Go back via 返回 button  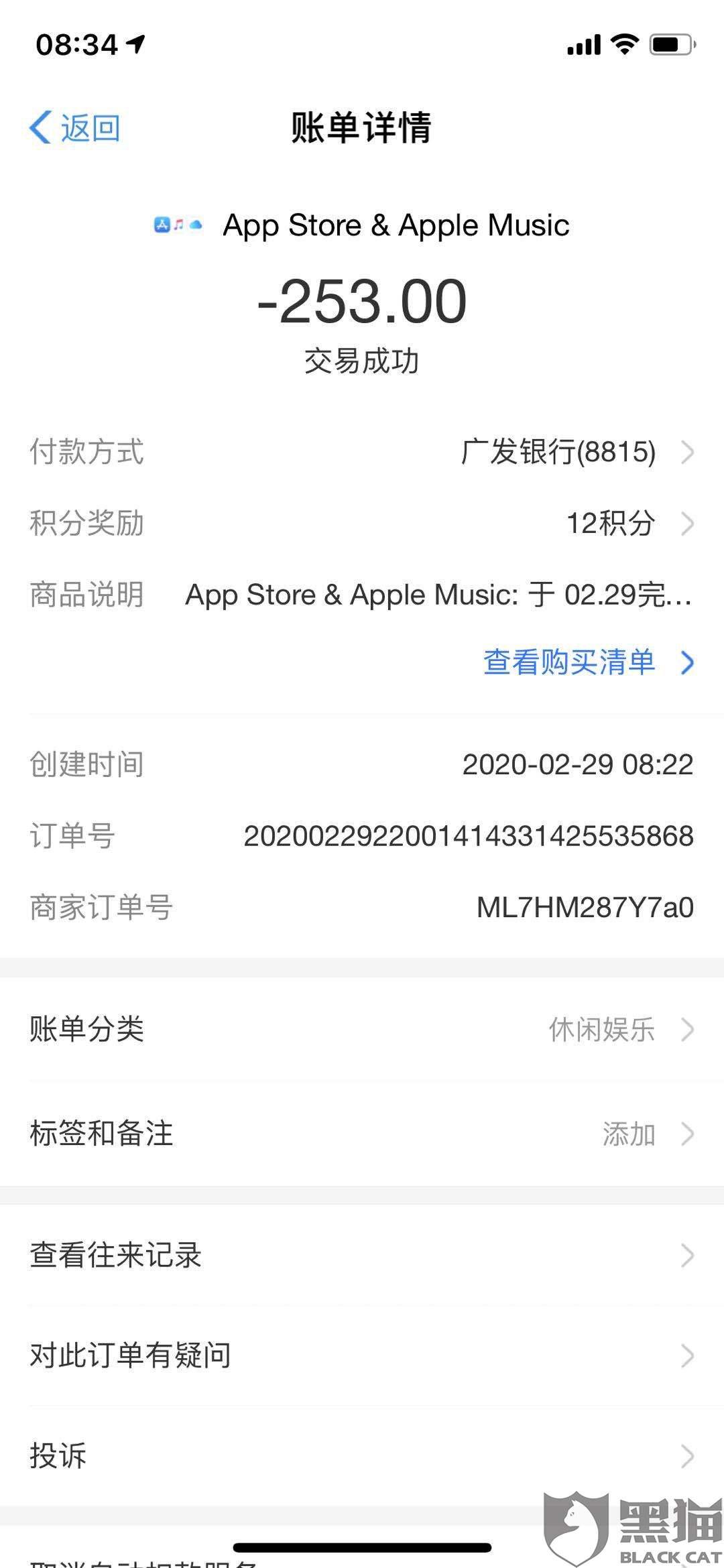(75, 127)
